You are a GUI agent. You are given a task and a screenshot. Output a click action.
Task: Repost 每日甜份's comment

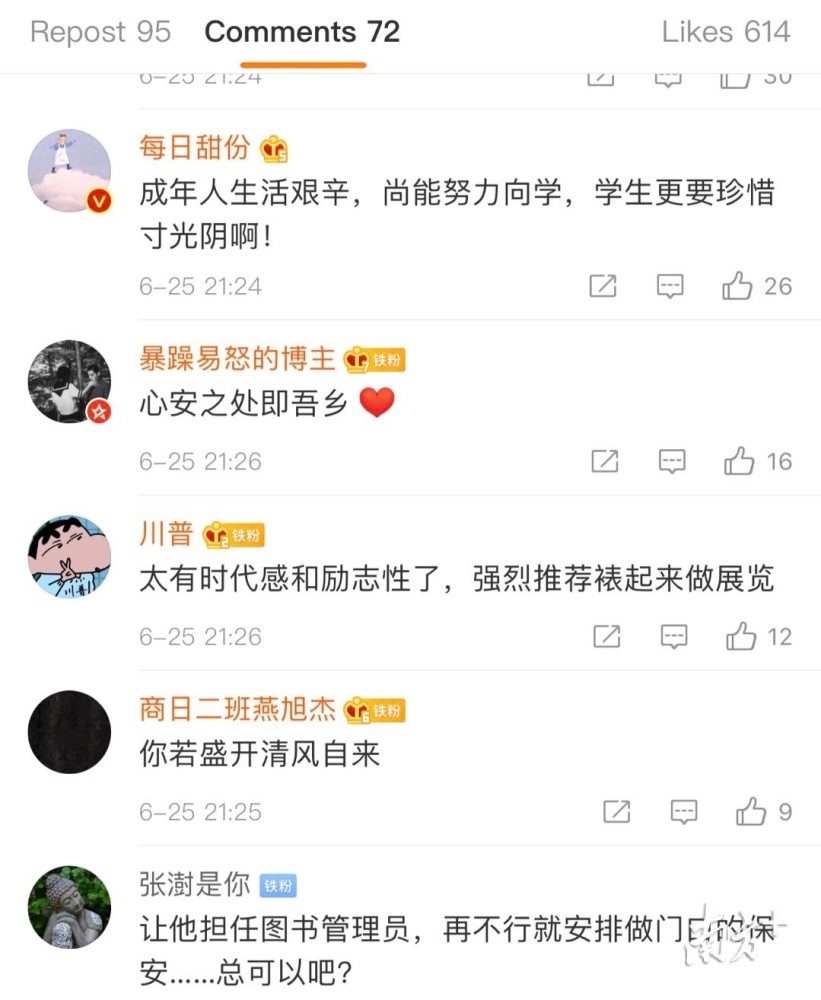point(603,287)
